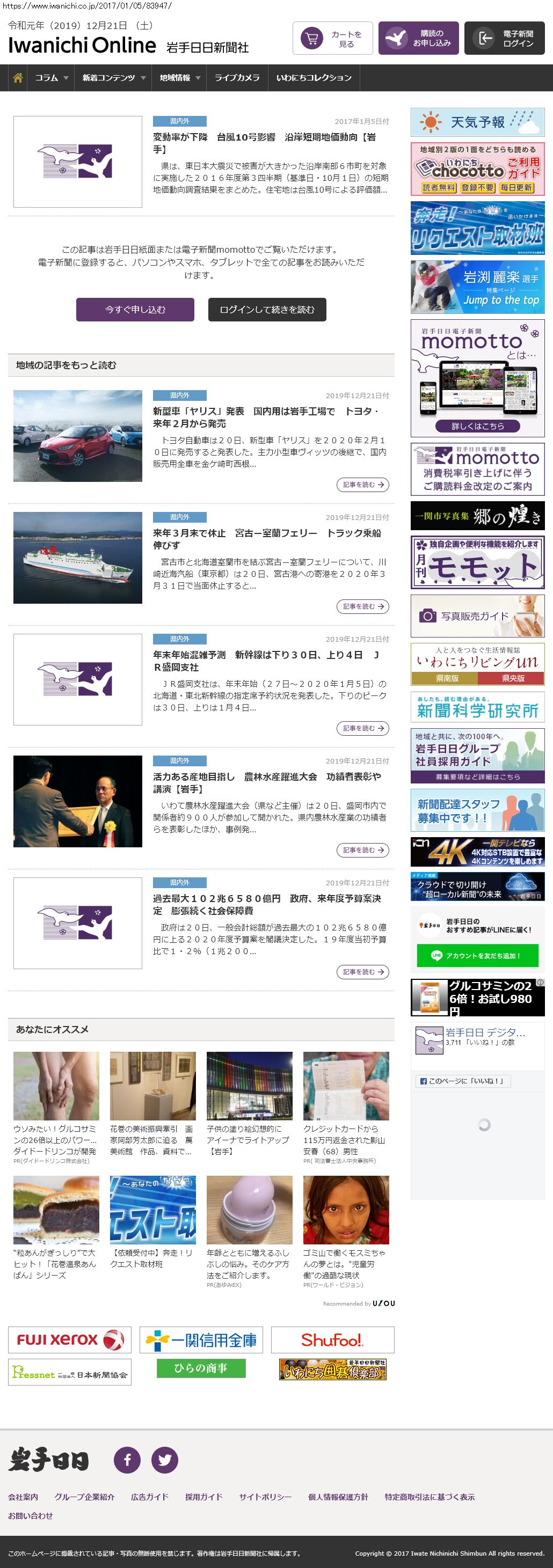Viewport: 553px width, 1568px height.
Task: Tap momotto 詳しくはこちら banner
Action: pyautogui.click(x=477, y=426)
